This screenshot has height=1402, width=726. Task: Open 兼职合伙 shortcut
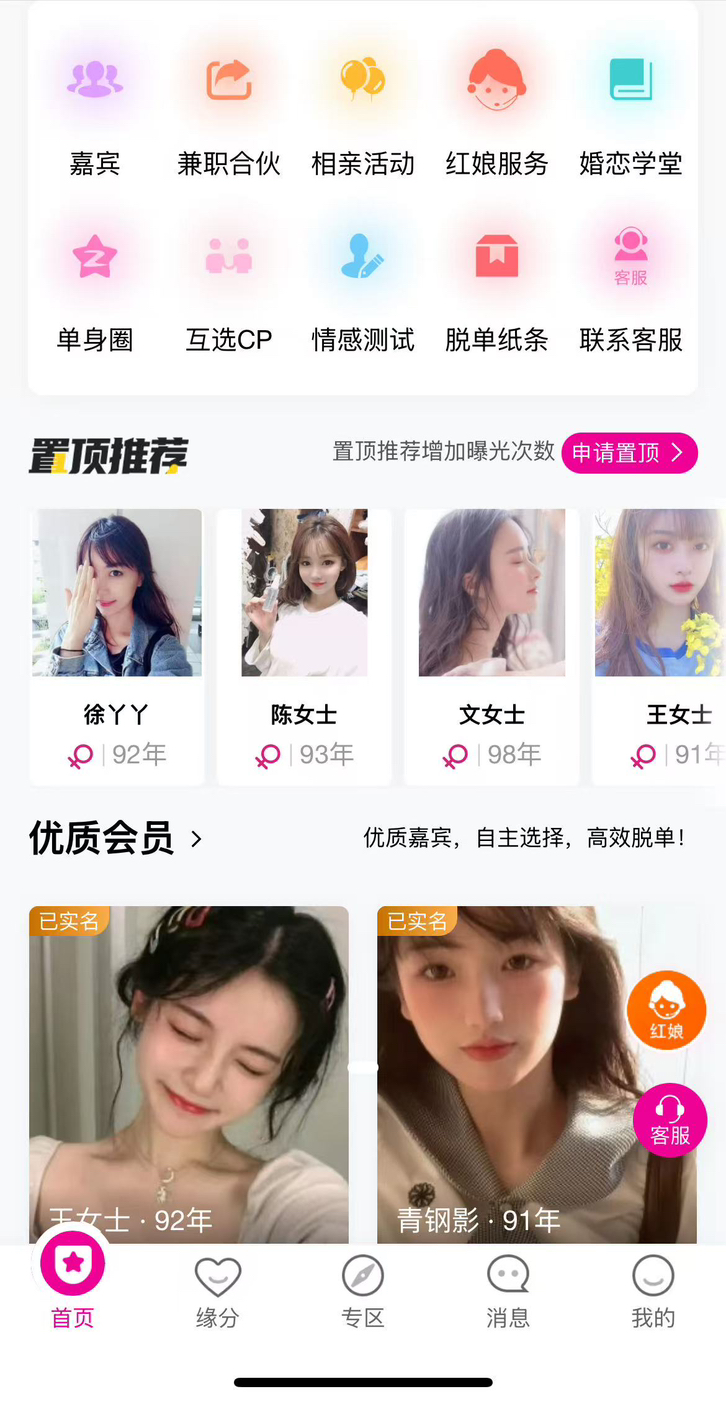(x=229, y=108)
